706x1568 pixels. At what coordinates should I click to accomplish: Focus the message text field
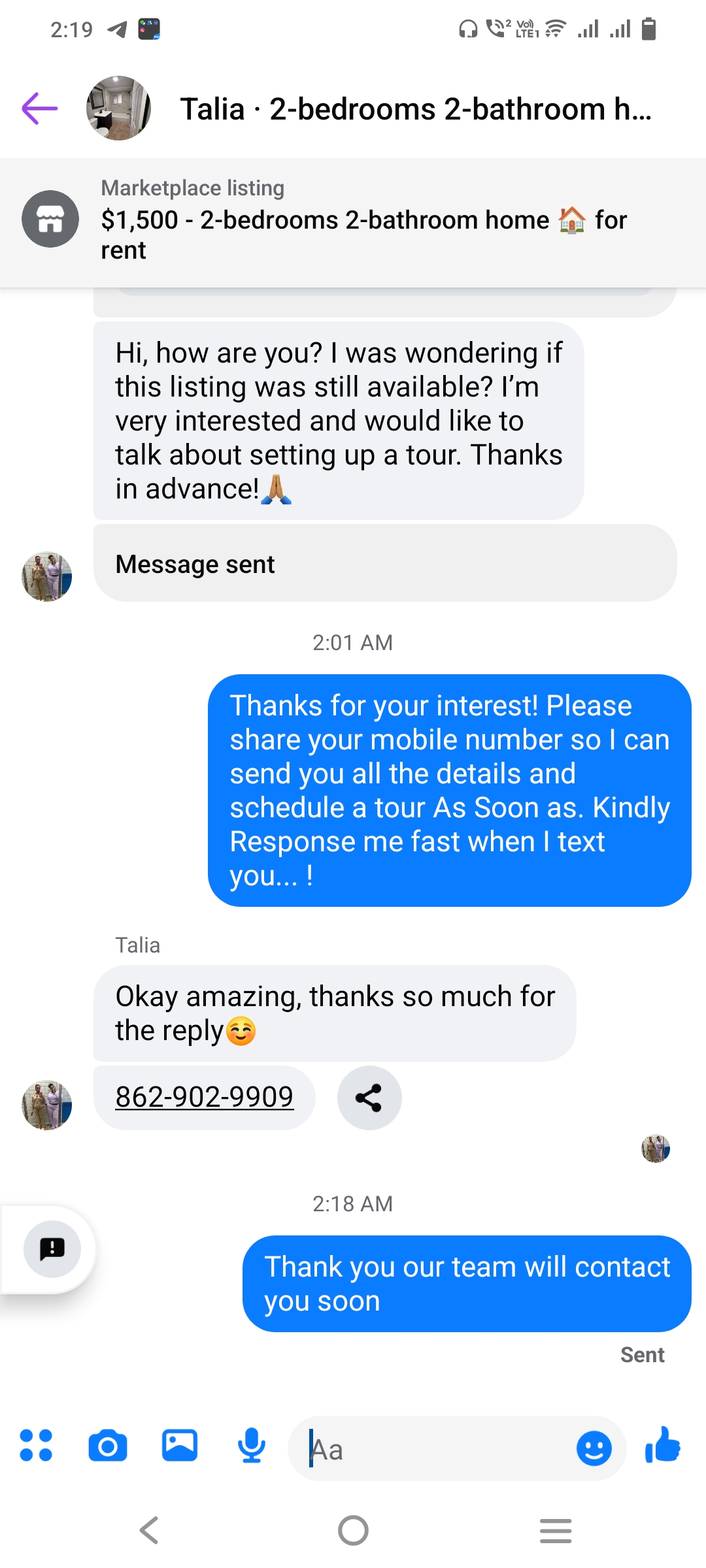(x=438, y=1449)
